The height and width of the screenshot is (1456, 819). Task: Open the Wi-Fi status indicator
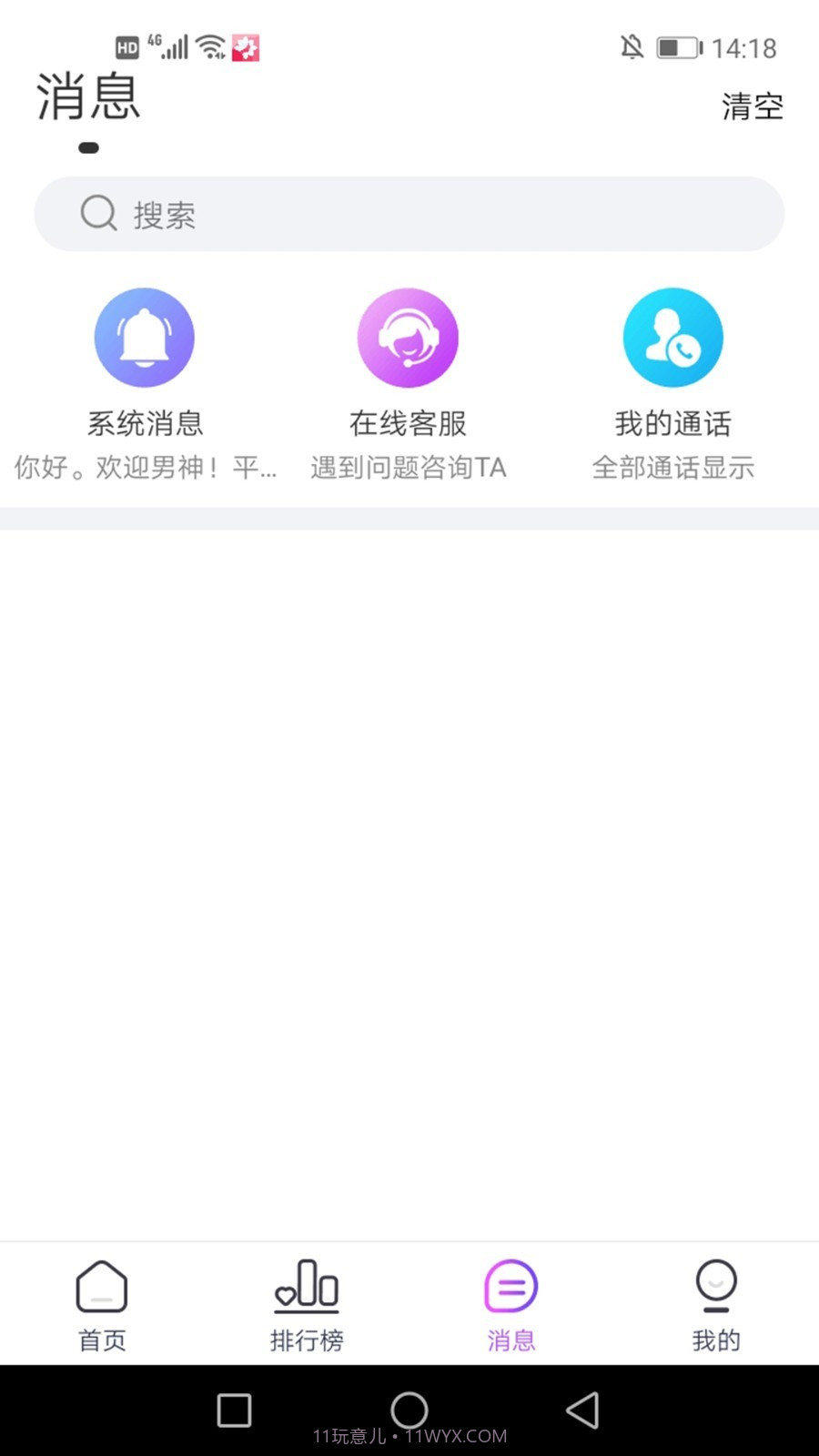pyautogui.click(x=211, y=47)
